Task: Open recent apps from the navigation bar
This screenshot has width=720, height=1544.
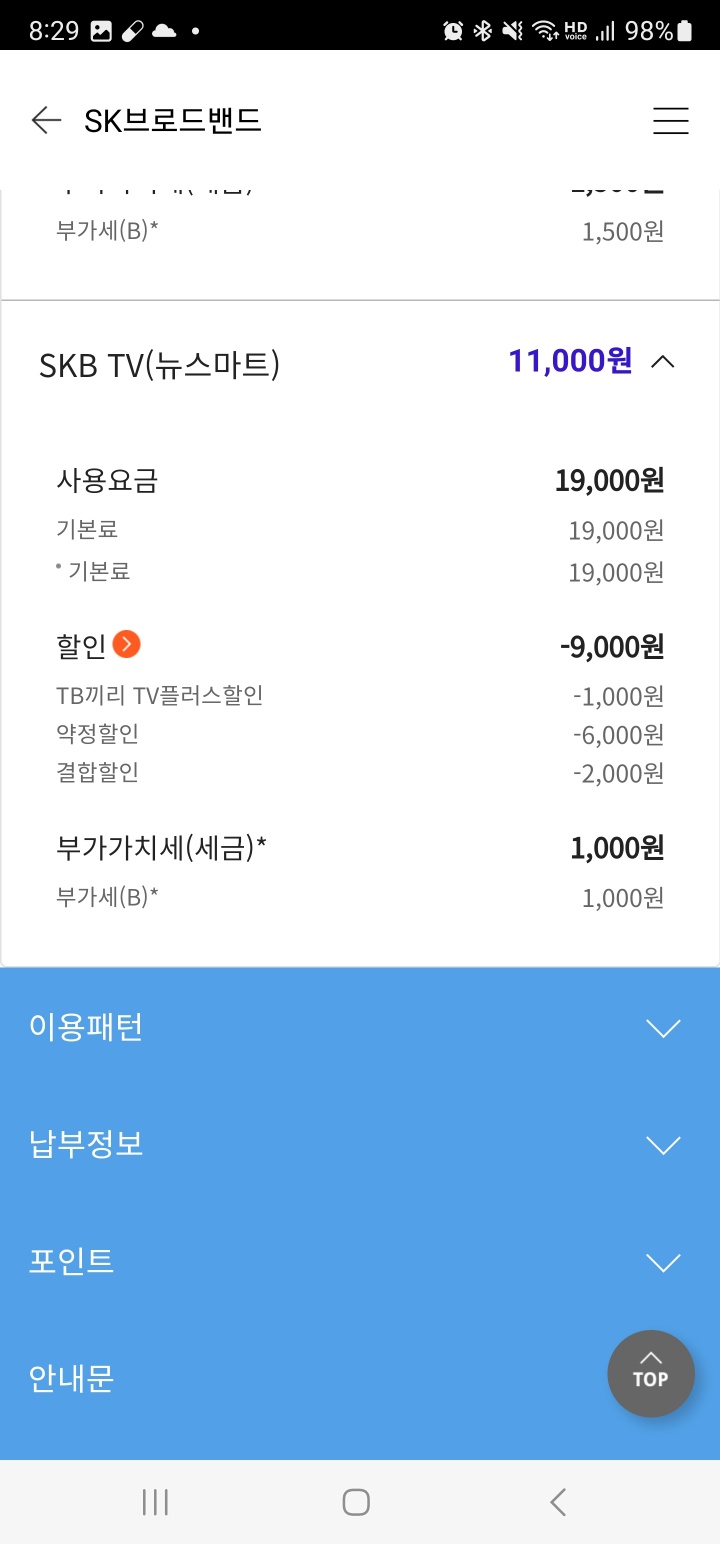Action: click(155, 1501)
